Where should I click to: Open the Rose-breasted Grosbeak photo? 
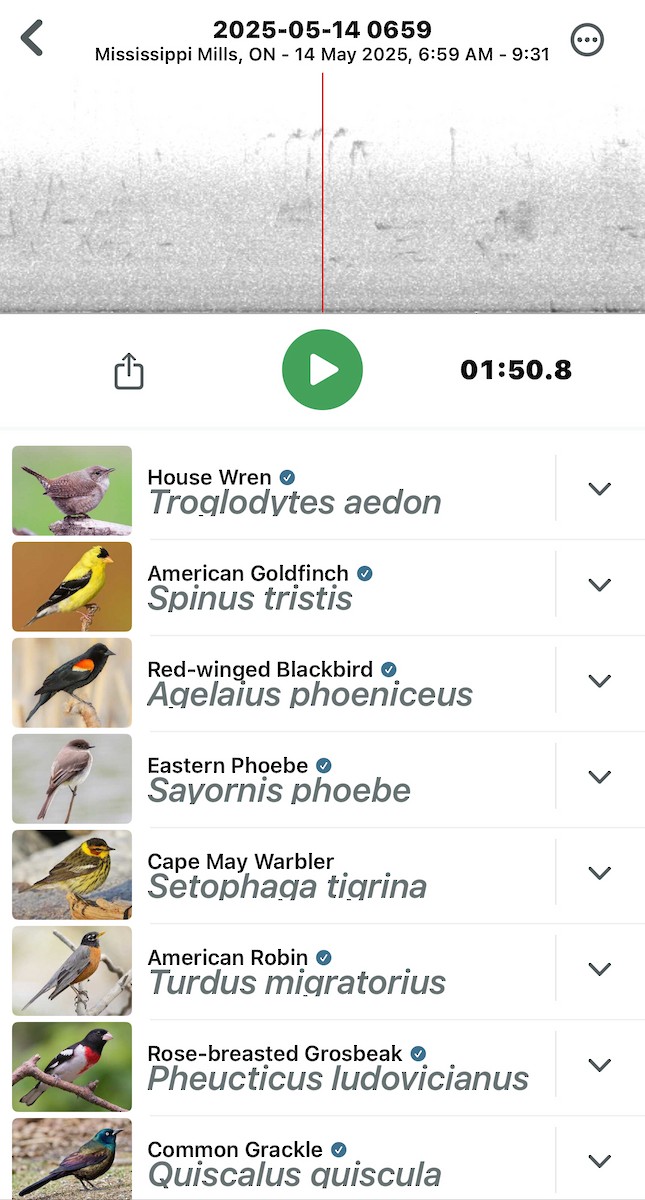(x=72, y=1066)
